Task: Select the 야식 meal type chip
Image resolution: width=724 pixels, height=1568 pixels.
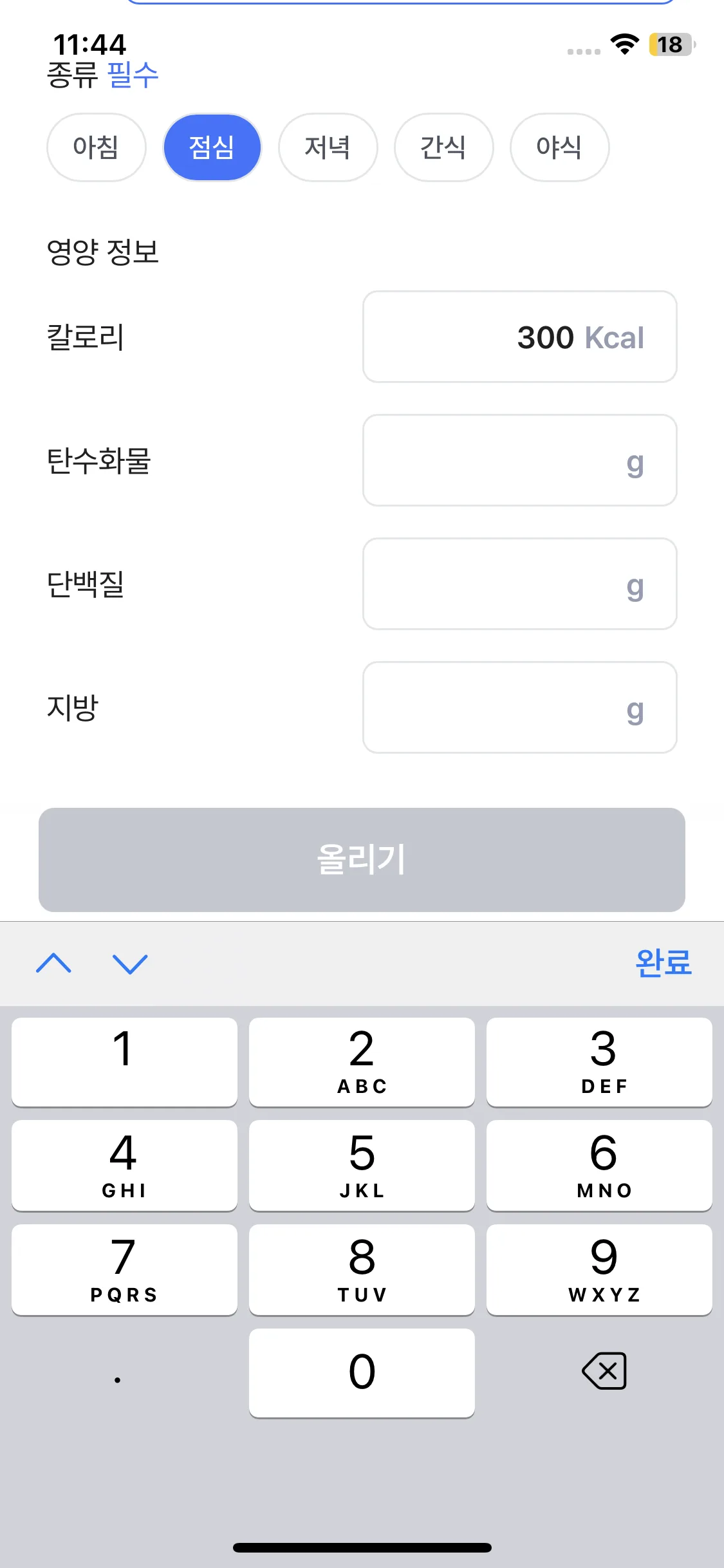Action: [x=559, y=147]
